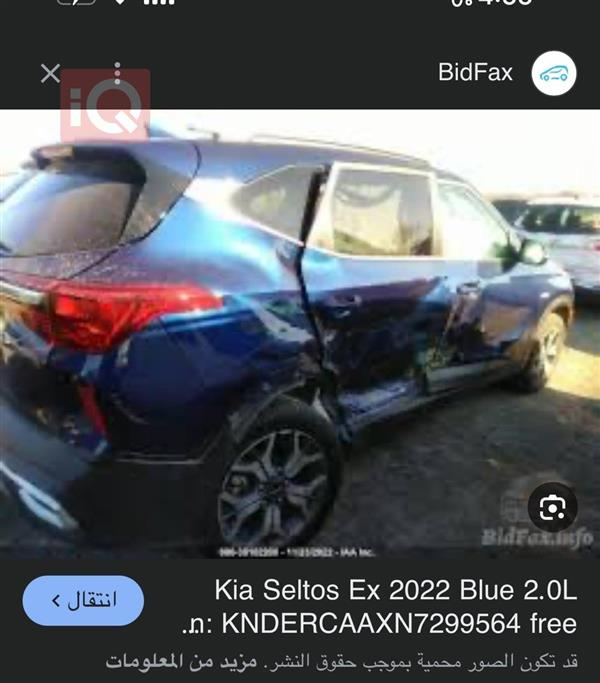
Task: Open the three-dot overflow menu
Action: pyautogui.click(x=117, y=73)
